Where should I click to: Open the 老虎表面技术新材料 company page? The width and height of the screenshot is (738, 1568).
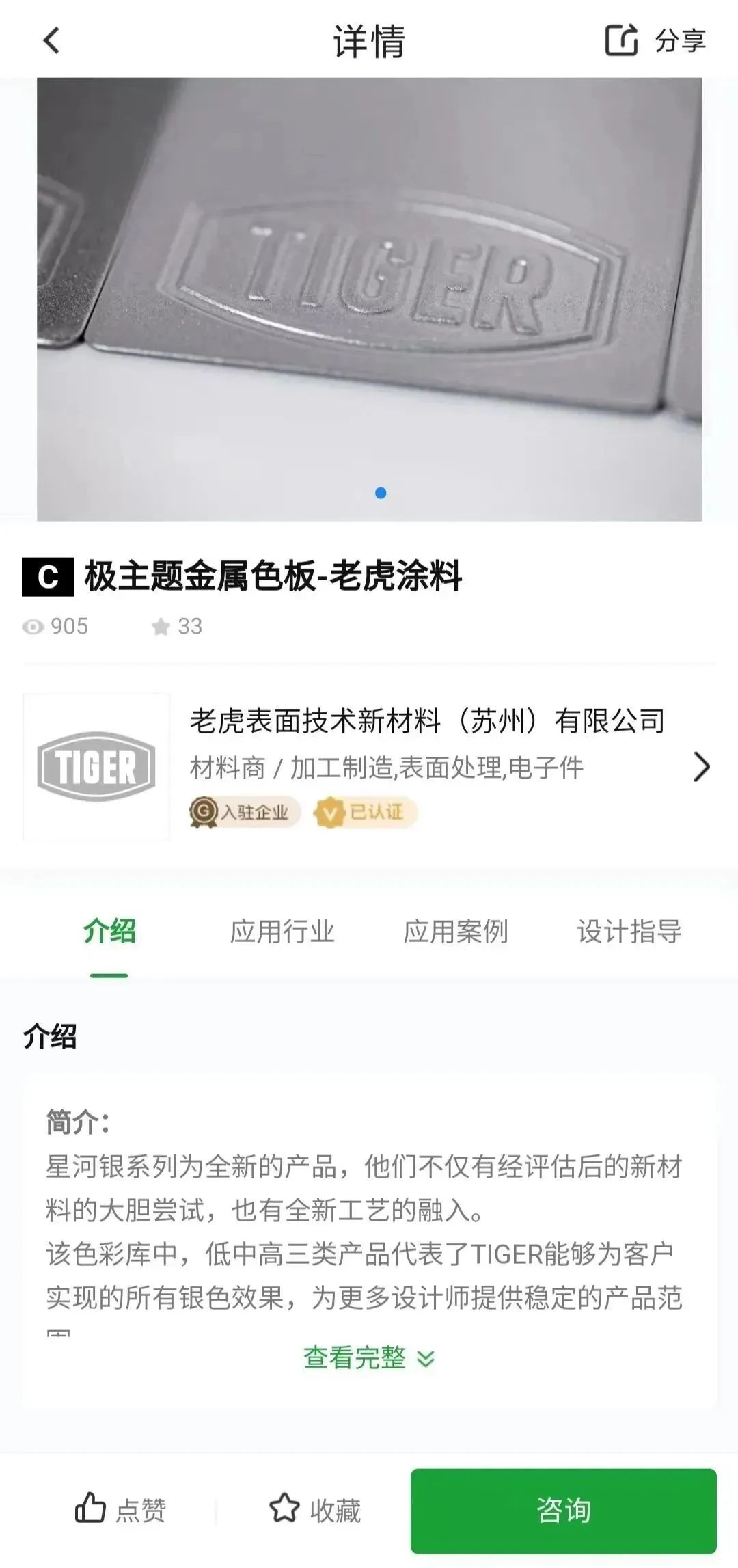tap(369, 767)
